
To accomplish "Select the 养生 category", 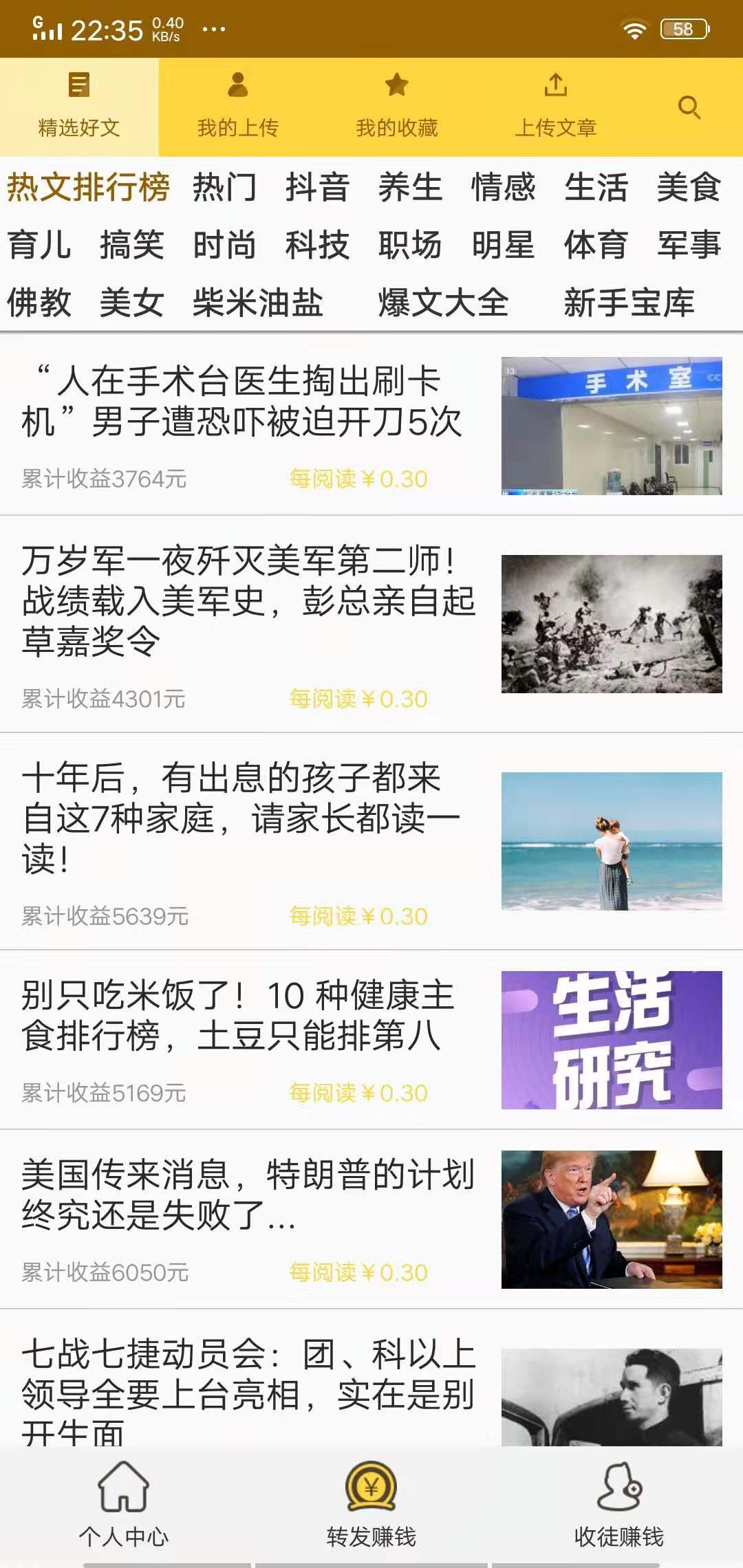I will [411, 189].
